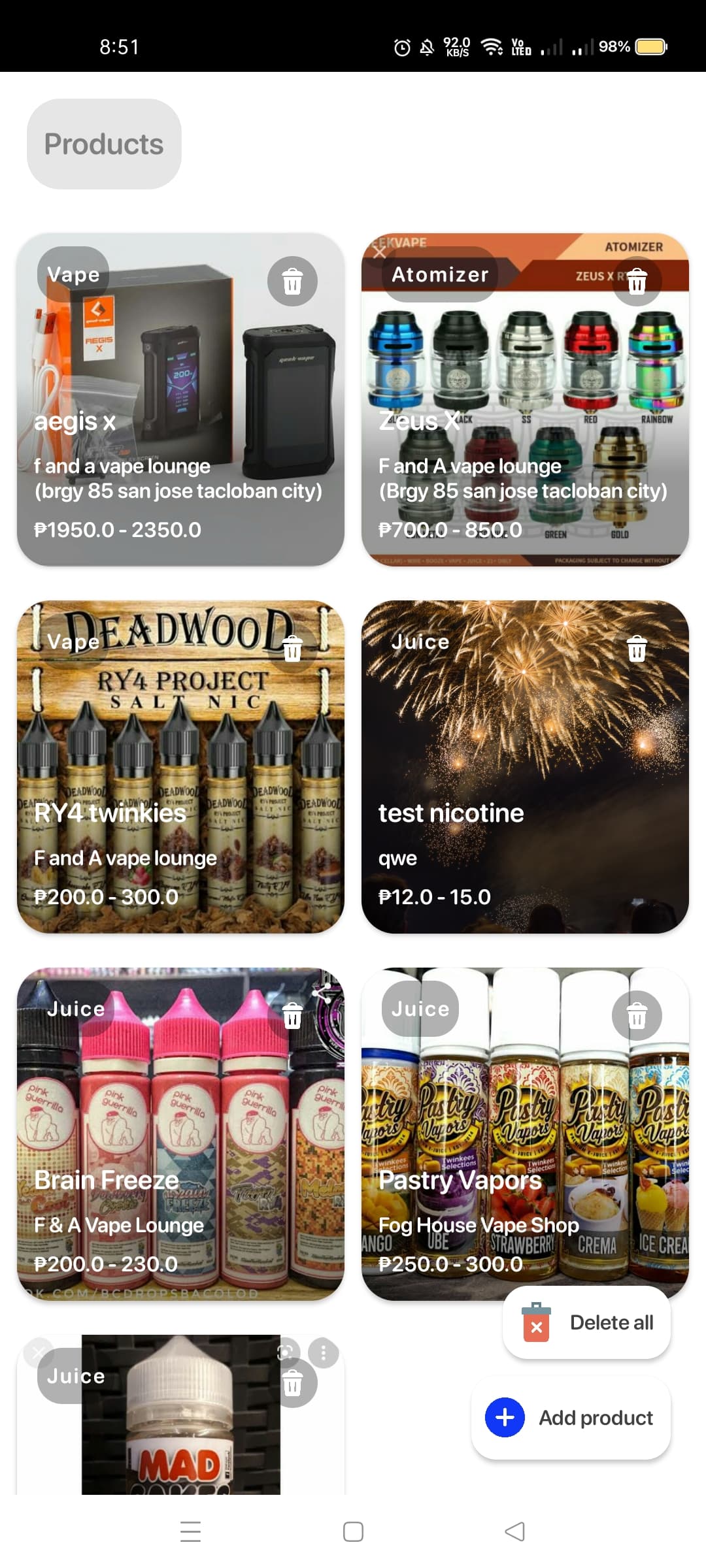
Task: Close the Zeus X card overlay
Action: click(x=380, y=252)
